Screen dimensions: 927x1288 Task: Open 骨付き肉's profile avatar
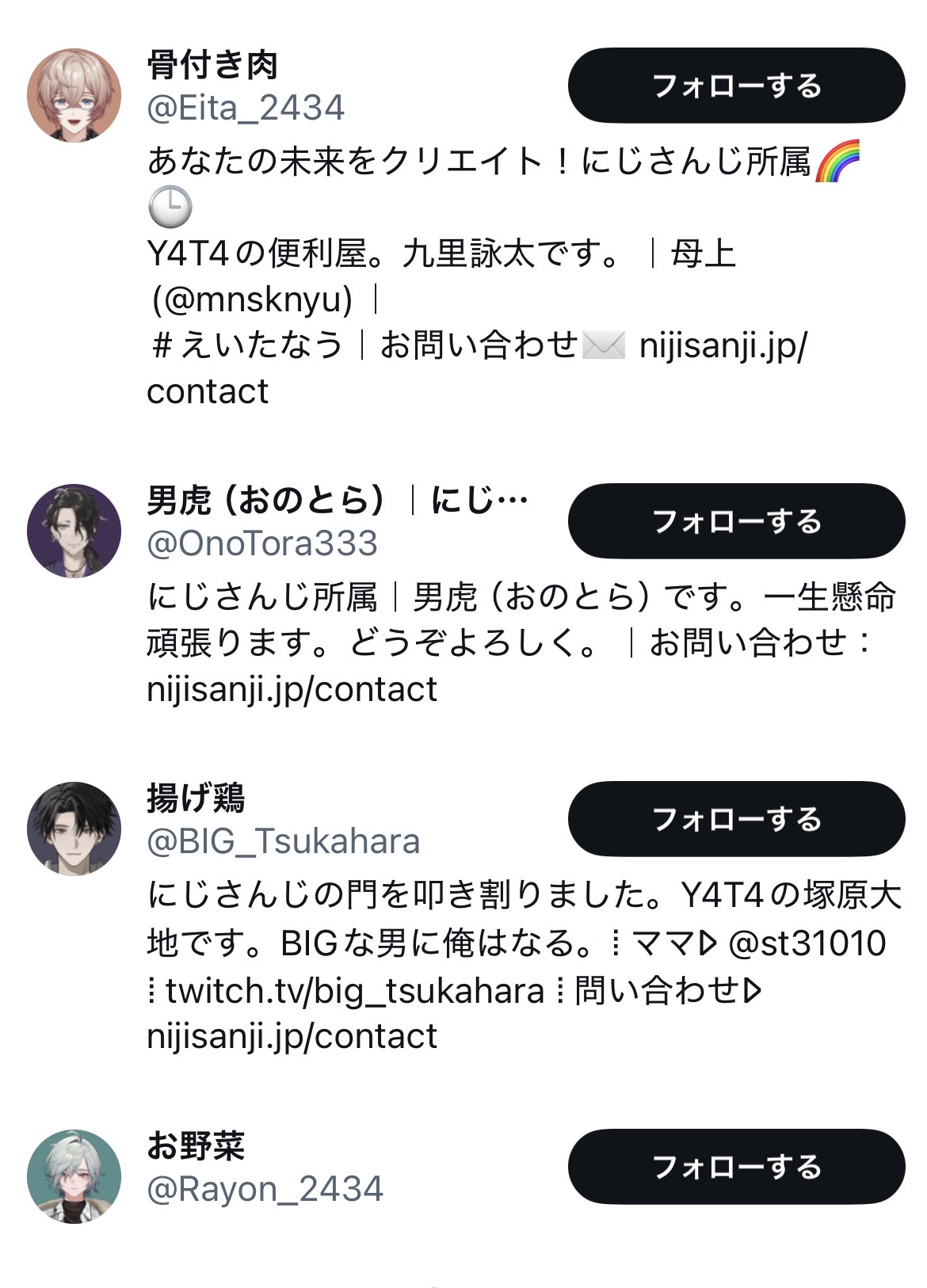click(74, 95)
